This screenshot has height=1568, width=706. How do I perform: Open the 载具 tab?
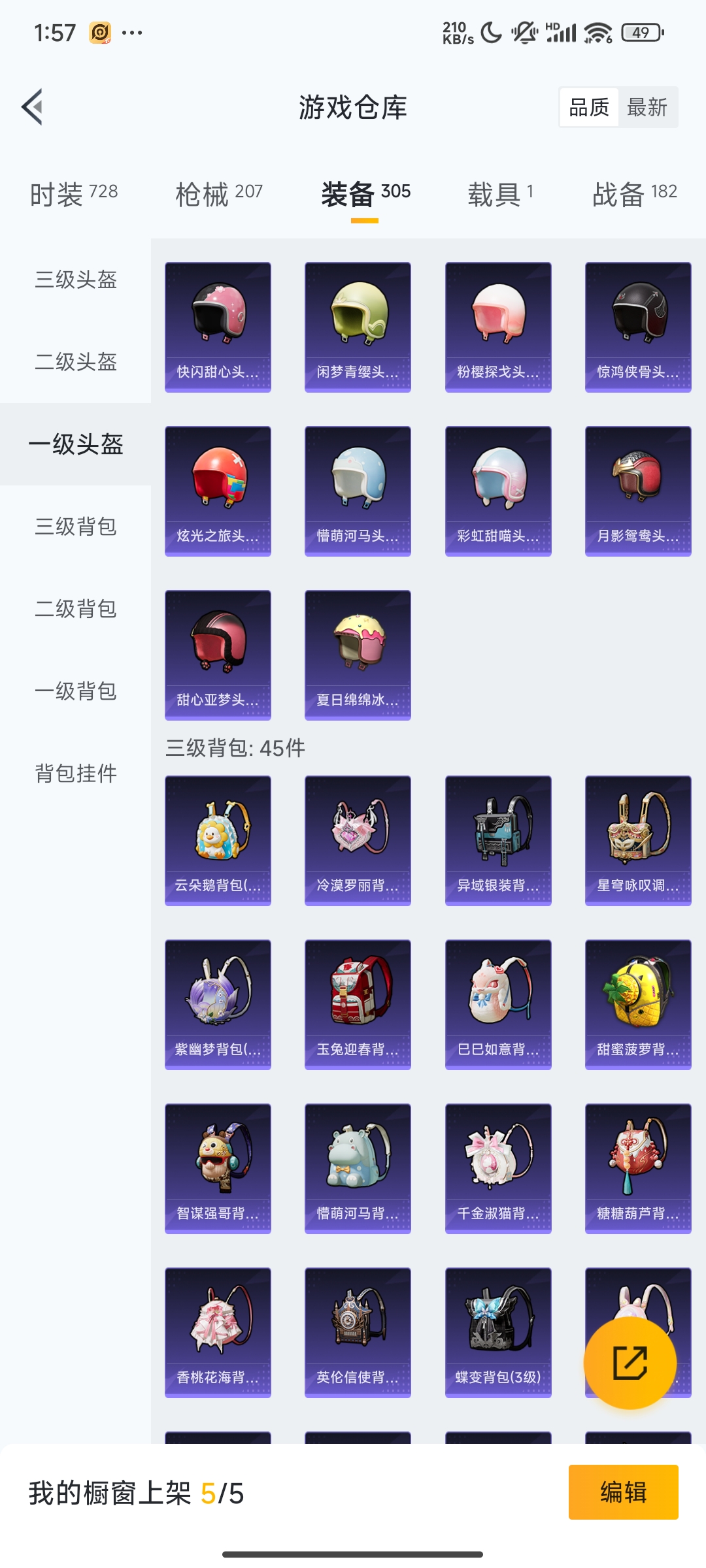pos(500,194)
